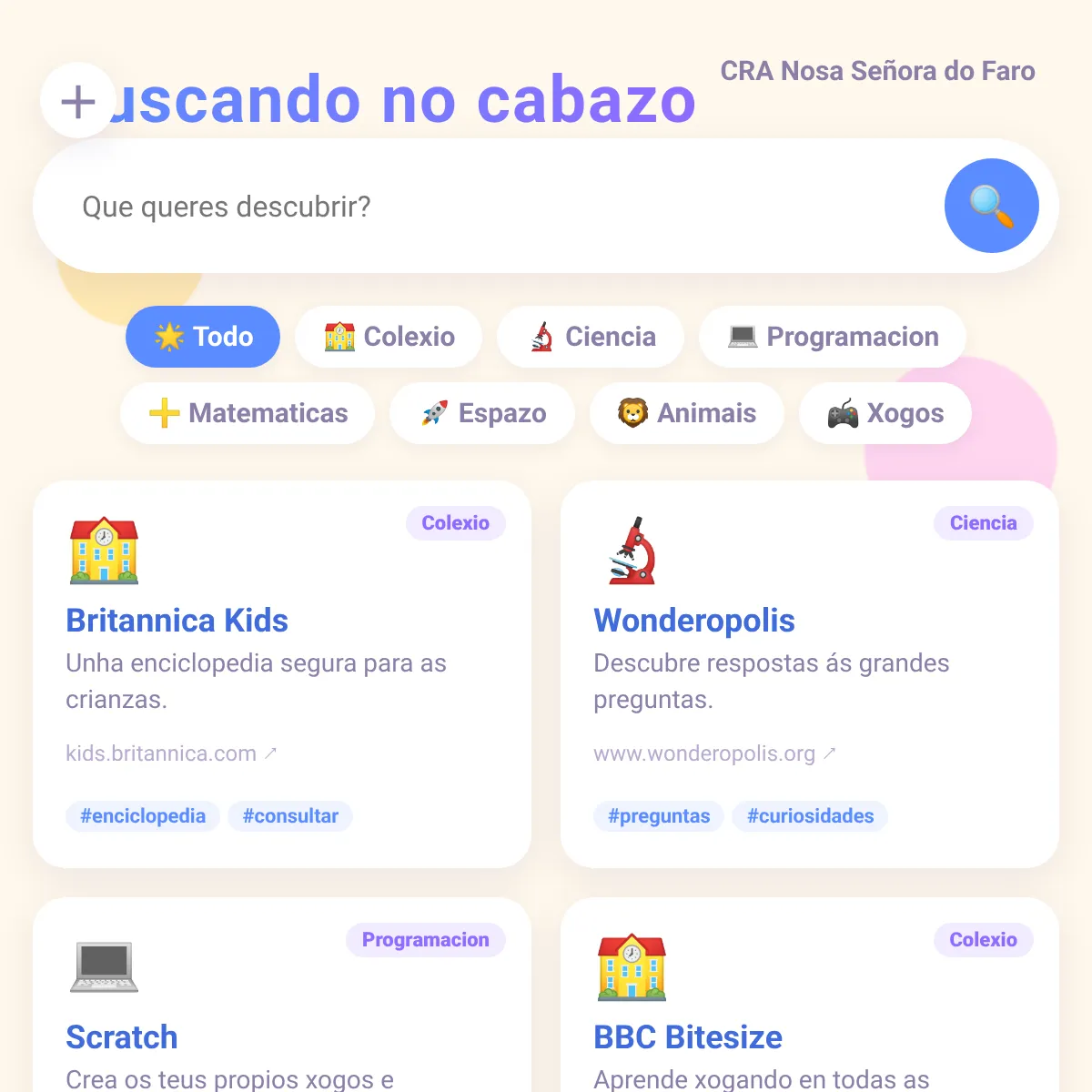The width and height of the screenshot is (1092, 1092).
Task: Filter by the Colexio chip
Action: tap(389, 337)
